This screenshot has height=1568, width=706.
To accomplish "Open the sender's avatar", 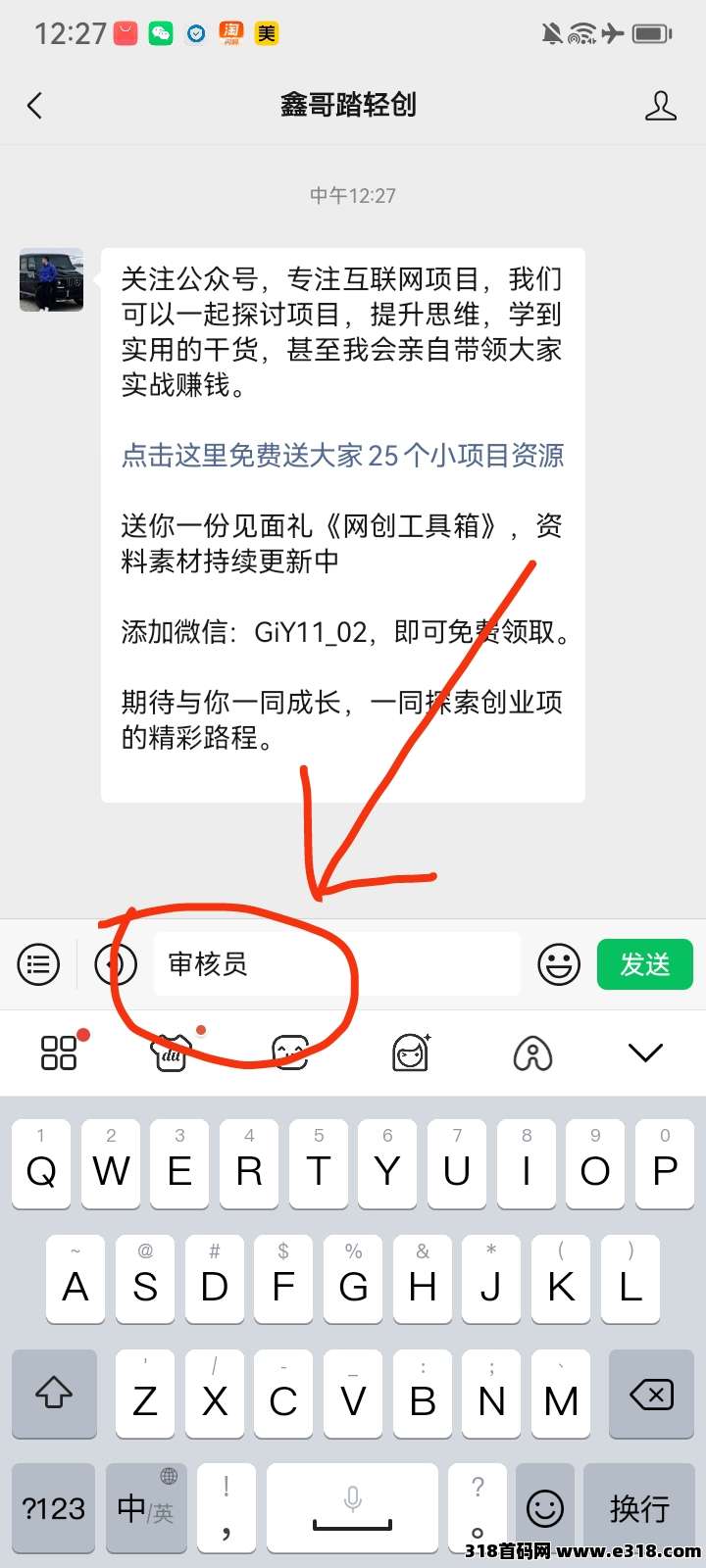I will (52, 280).
